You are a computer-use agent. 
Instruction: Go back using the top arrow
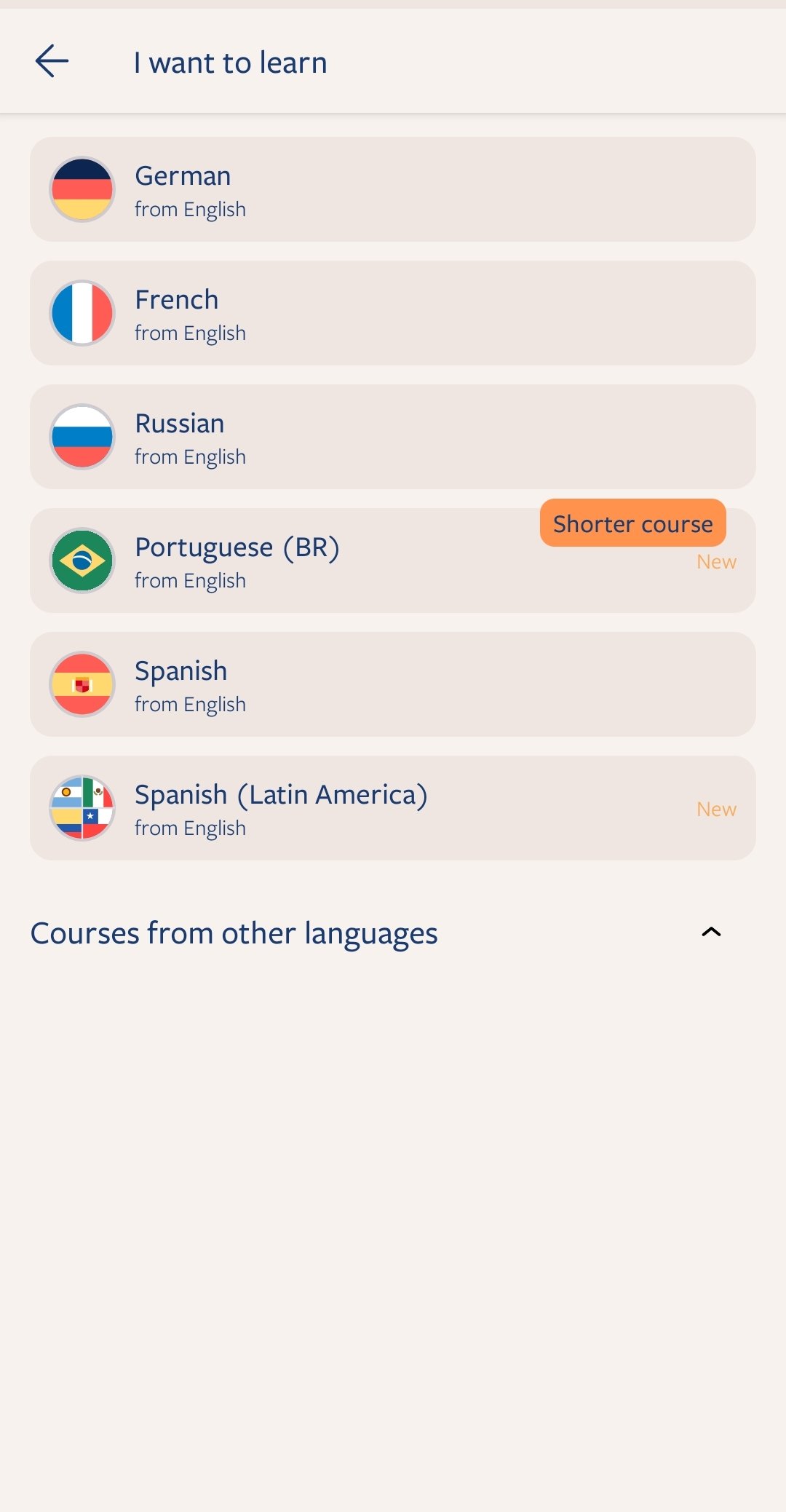click(52, 61)
